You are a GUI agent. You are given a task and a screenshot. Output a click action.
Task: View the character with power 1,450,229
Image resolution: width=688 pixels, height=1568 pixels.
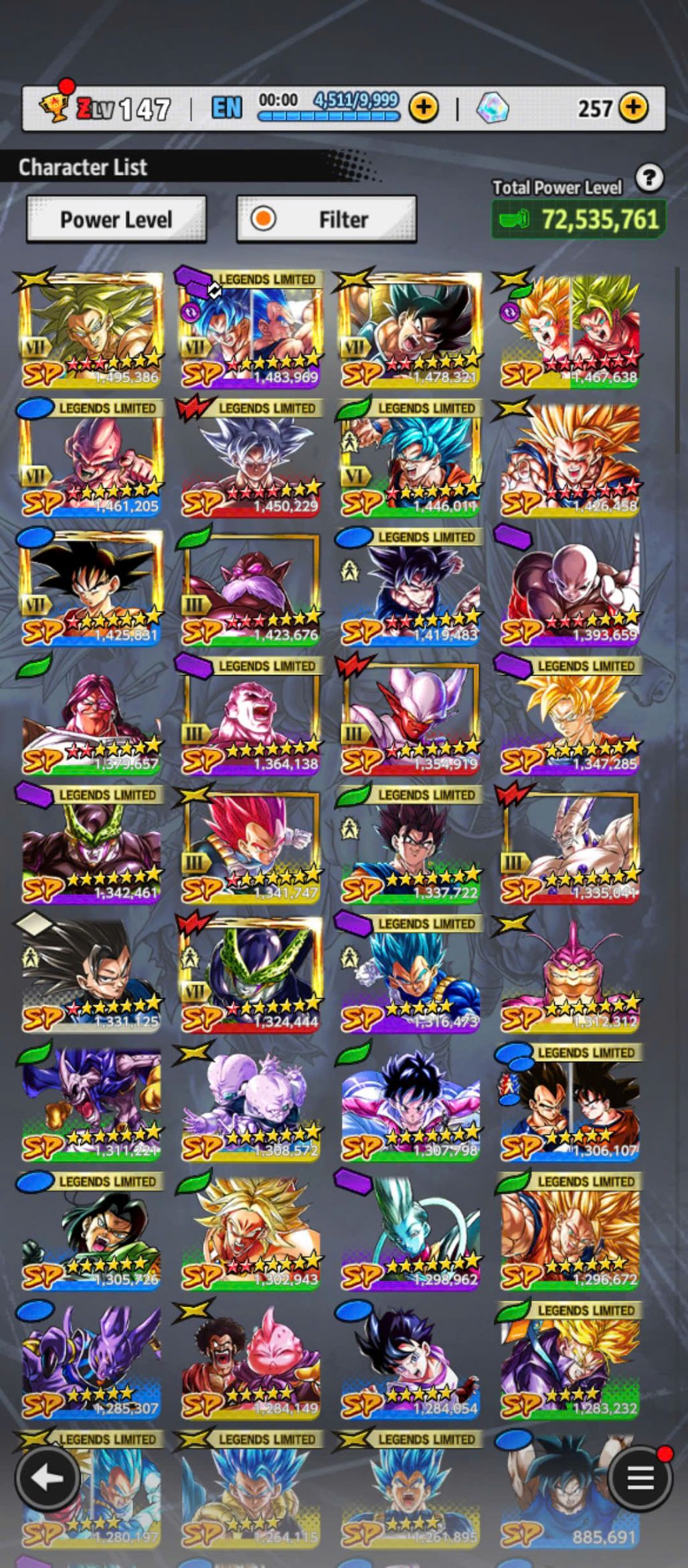[251, 459]
